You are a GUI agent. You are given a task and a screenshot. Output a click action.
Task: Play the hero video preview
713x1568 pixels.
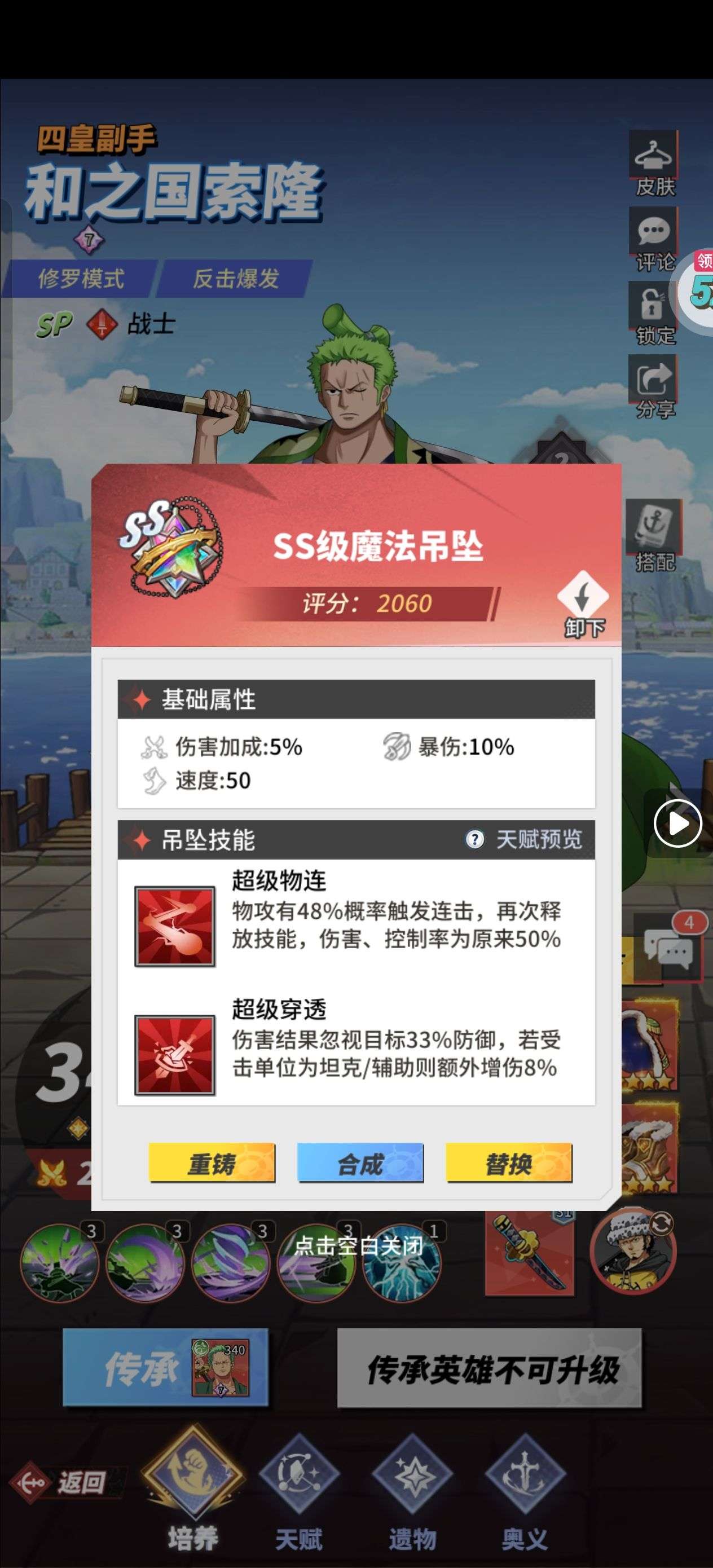677,824
